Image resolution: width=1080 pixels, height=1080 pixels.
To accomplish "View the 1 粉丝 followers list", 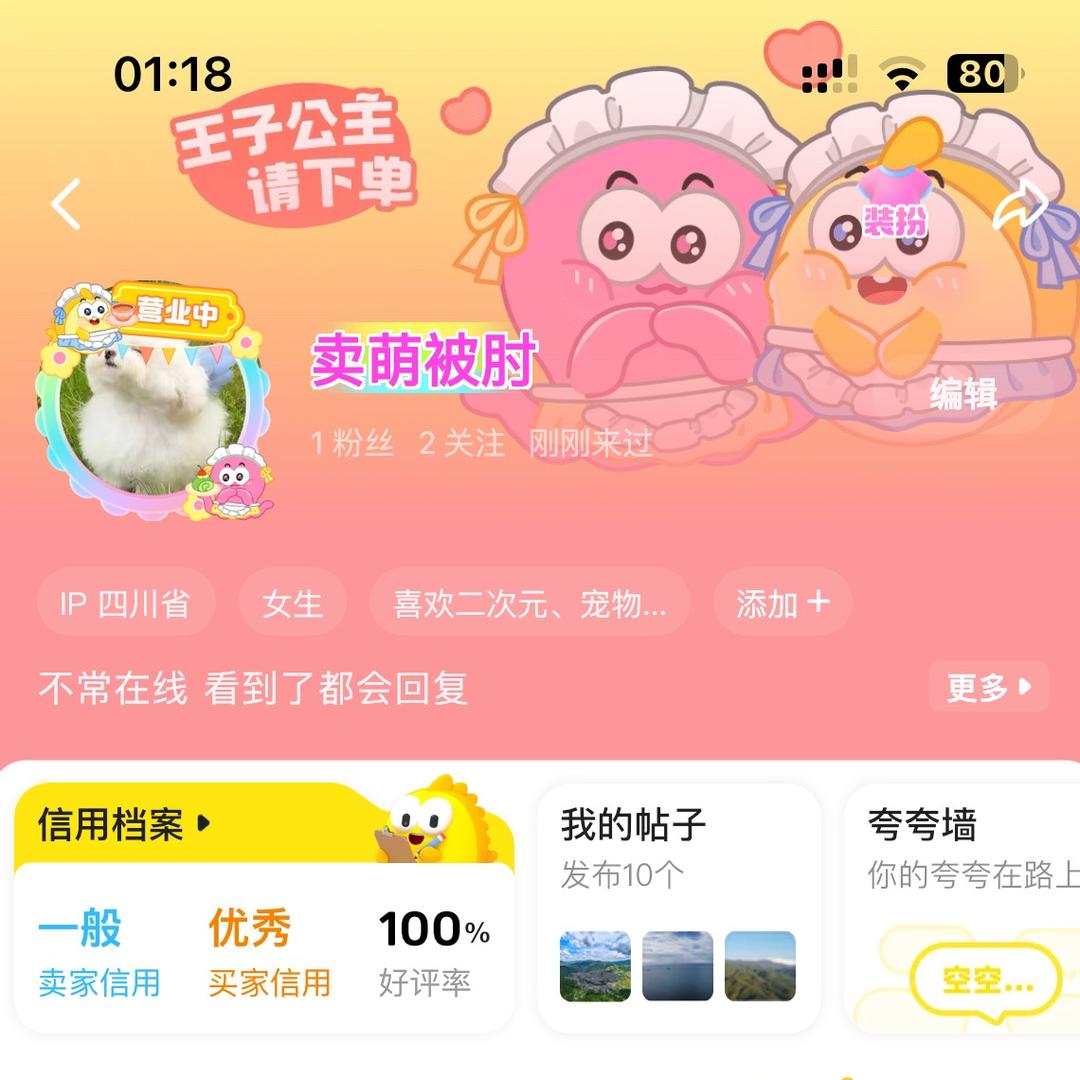I will 352,443.
